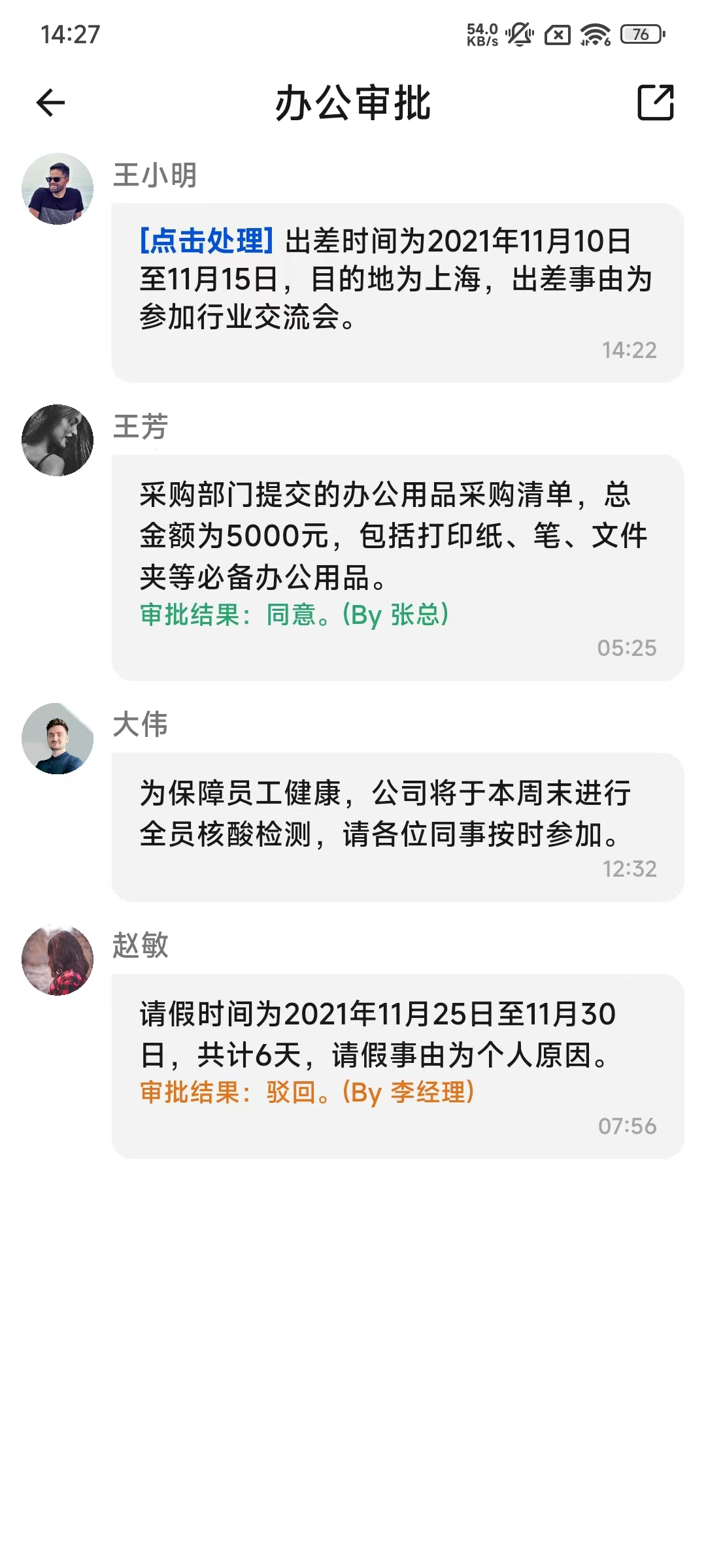Go back from 办公审批 screen

click(50, 103)
